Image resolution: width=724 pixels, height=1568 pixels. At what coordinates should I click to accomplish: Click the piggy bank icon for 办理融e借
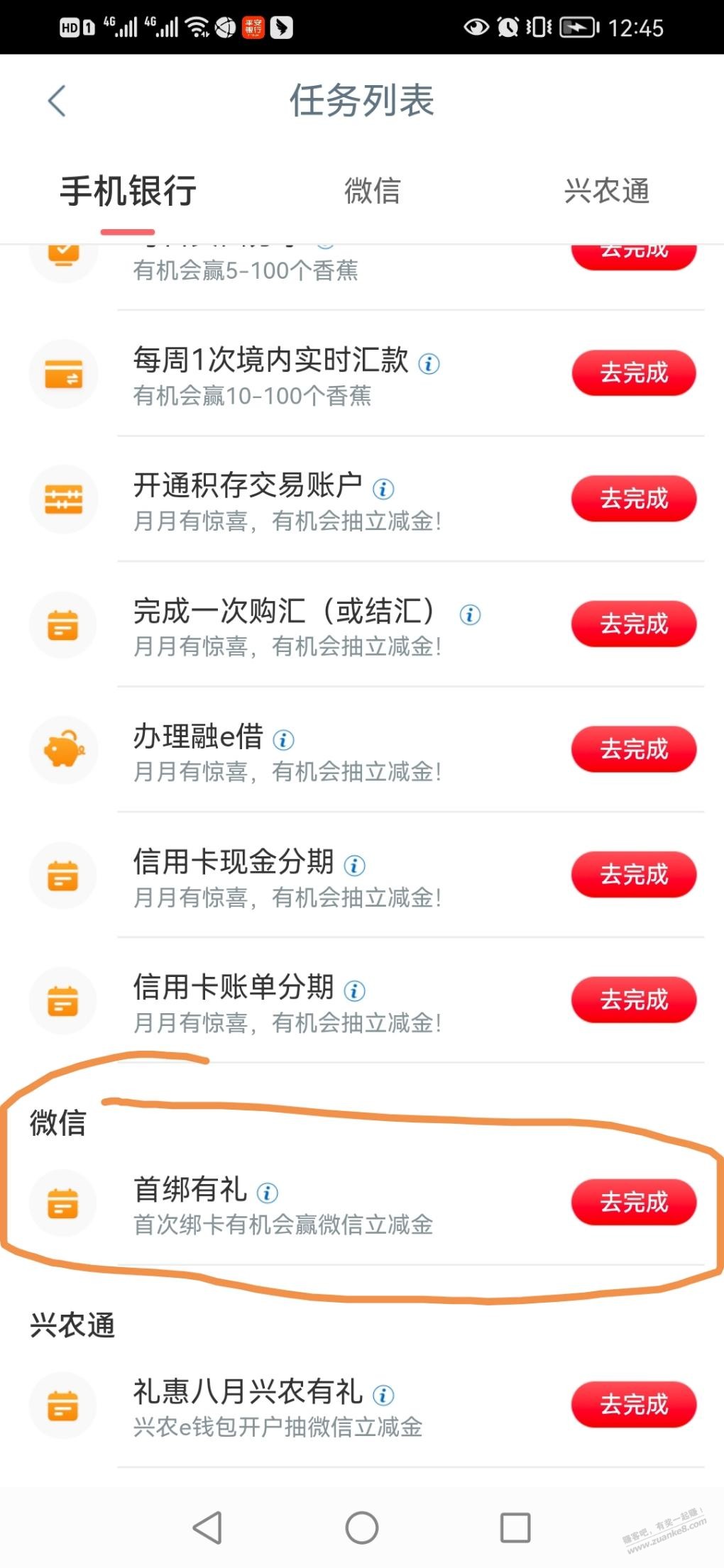coord(64,750)
